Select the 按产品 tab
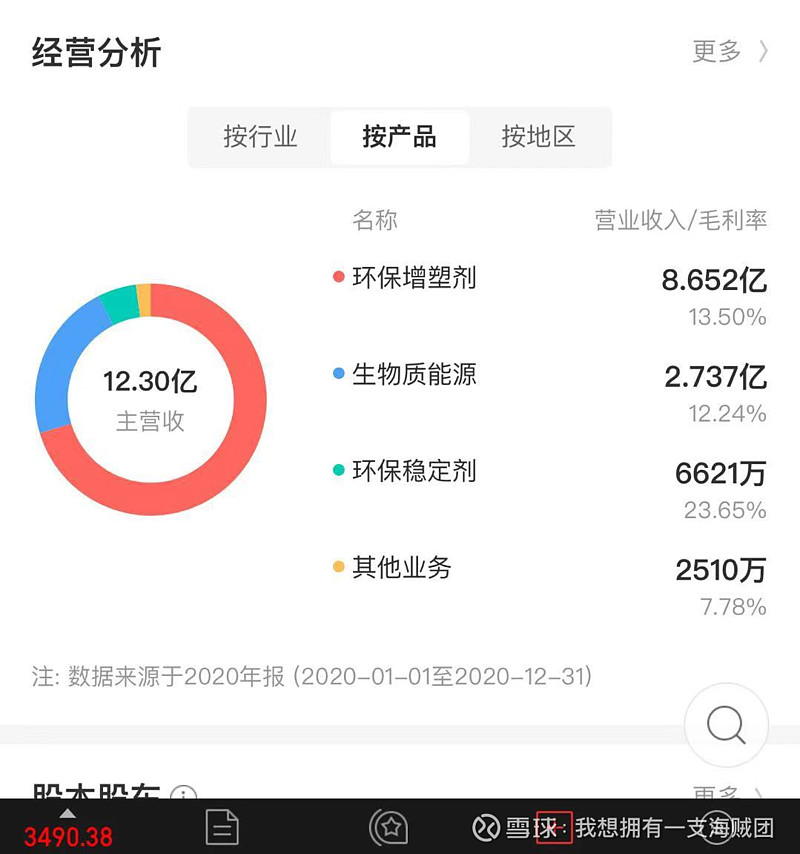 coord(399,137)
